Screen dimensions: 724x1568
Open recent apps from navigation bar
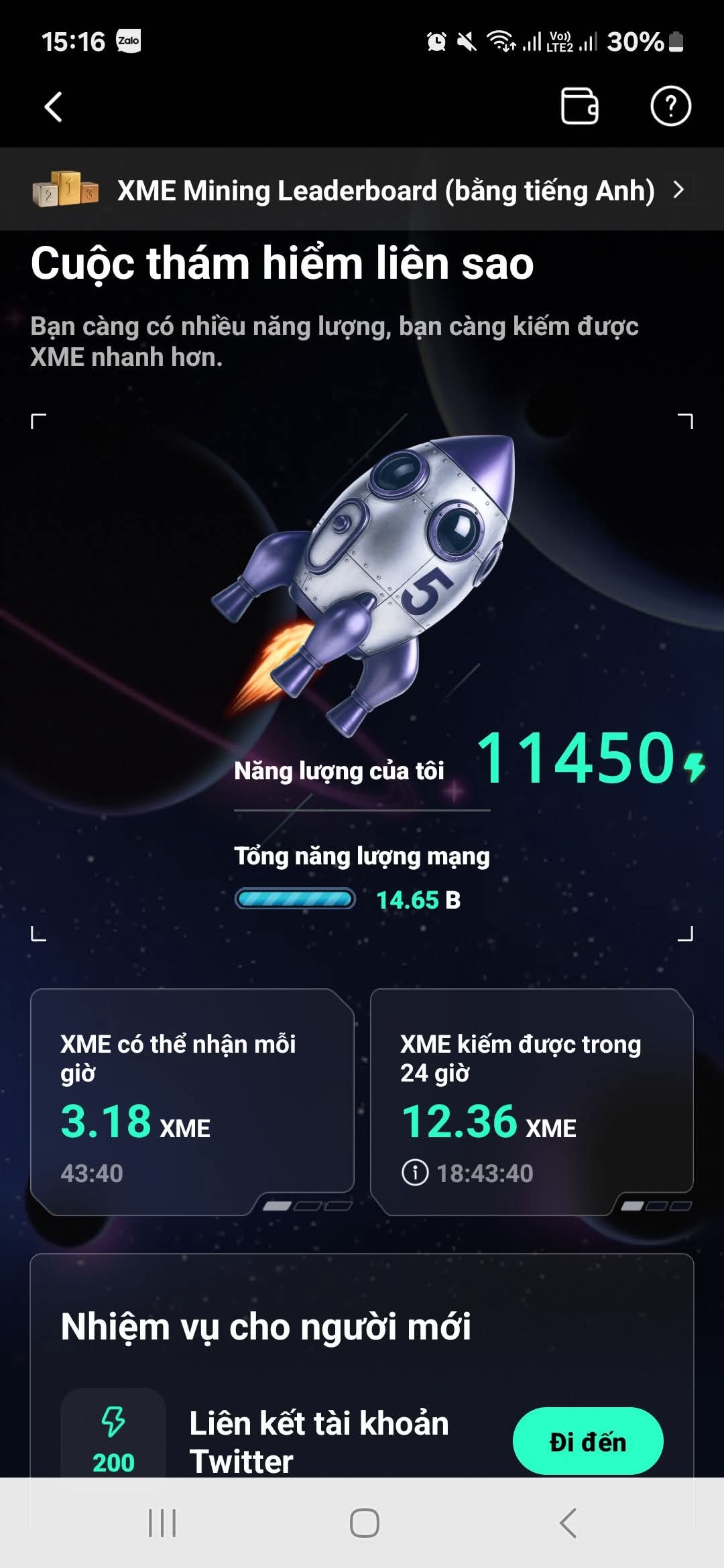point(162,1522)
